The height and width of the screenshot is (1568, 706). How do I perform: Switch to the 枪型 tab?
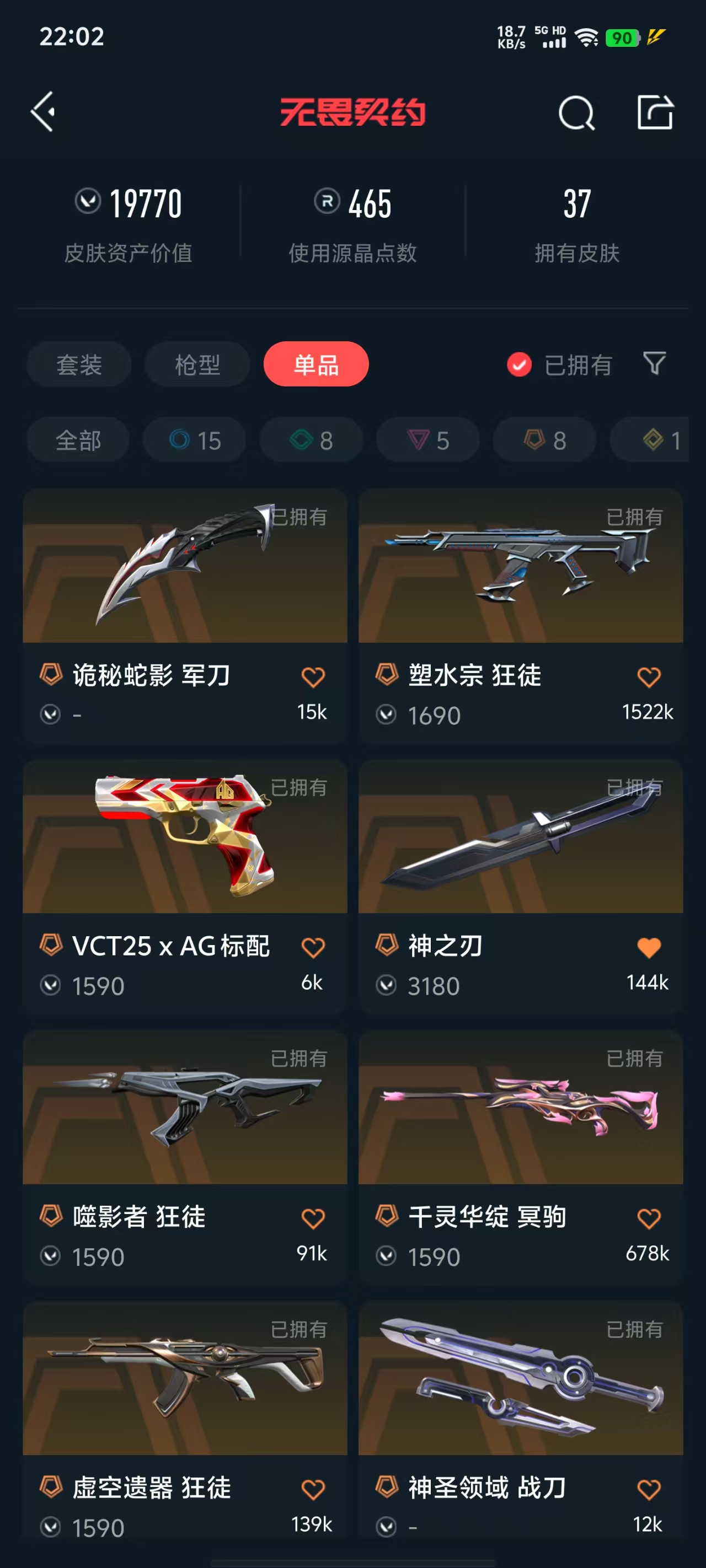coord(197,364)
